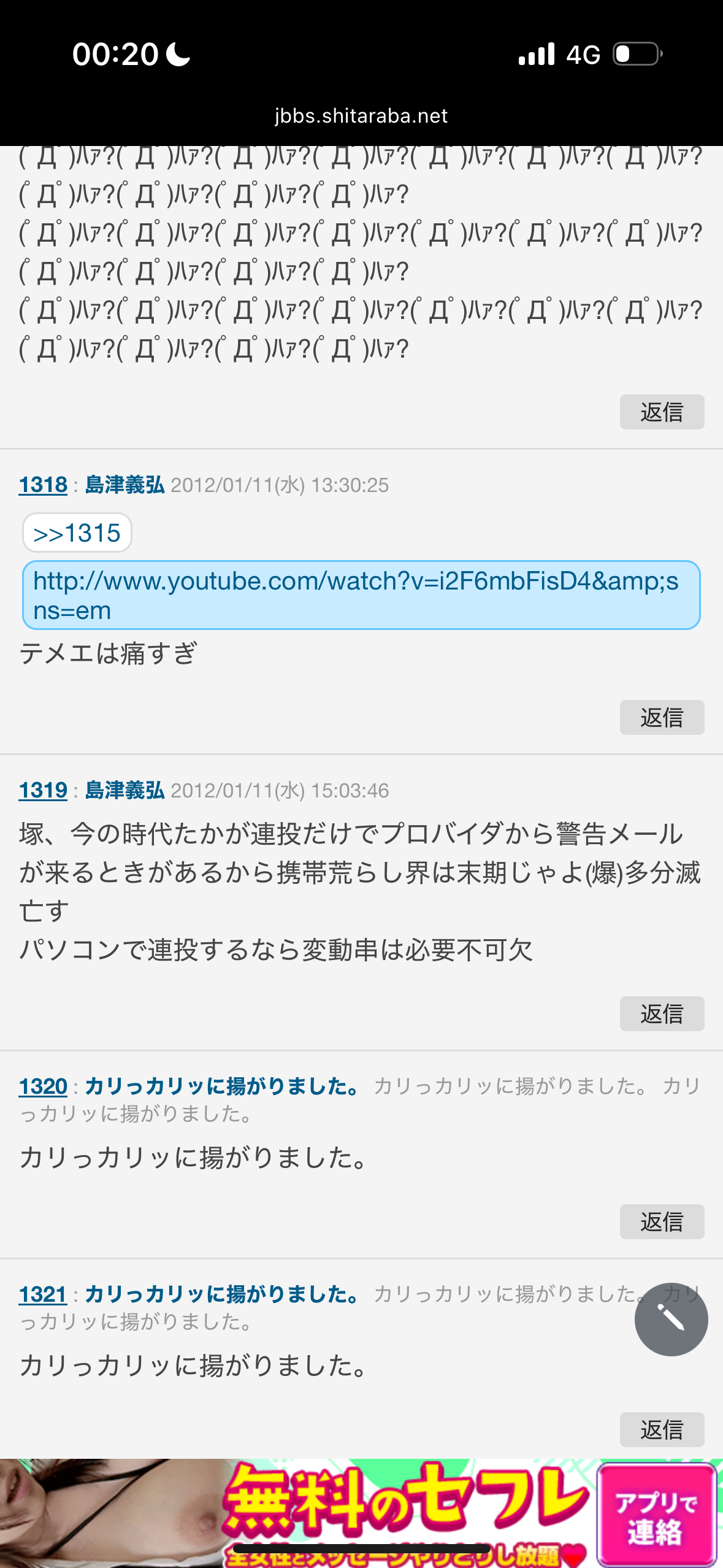Open post number 1318 link
This screenshot has width=723, height=1568.
click(x=43, y=485)
